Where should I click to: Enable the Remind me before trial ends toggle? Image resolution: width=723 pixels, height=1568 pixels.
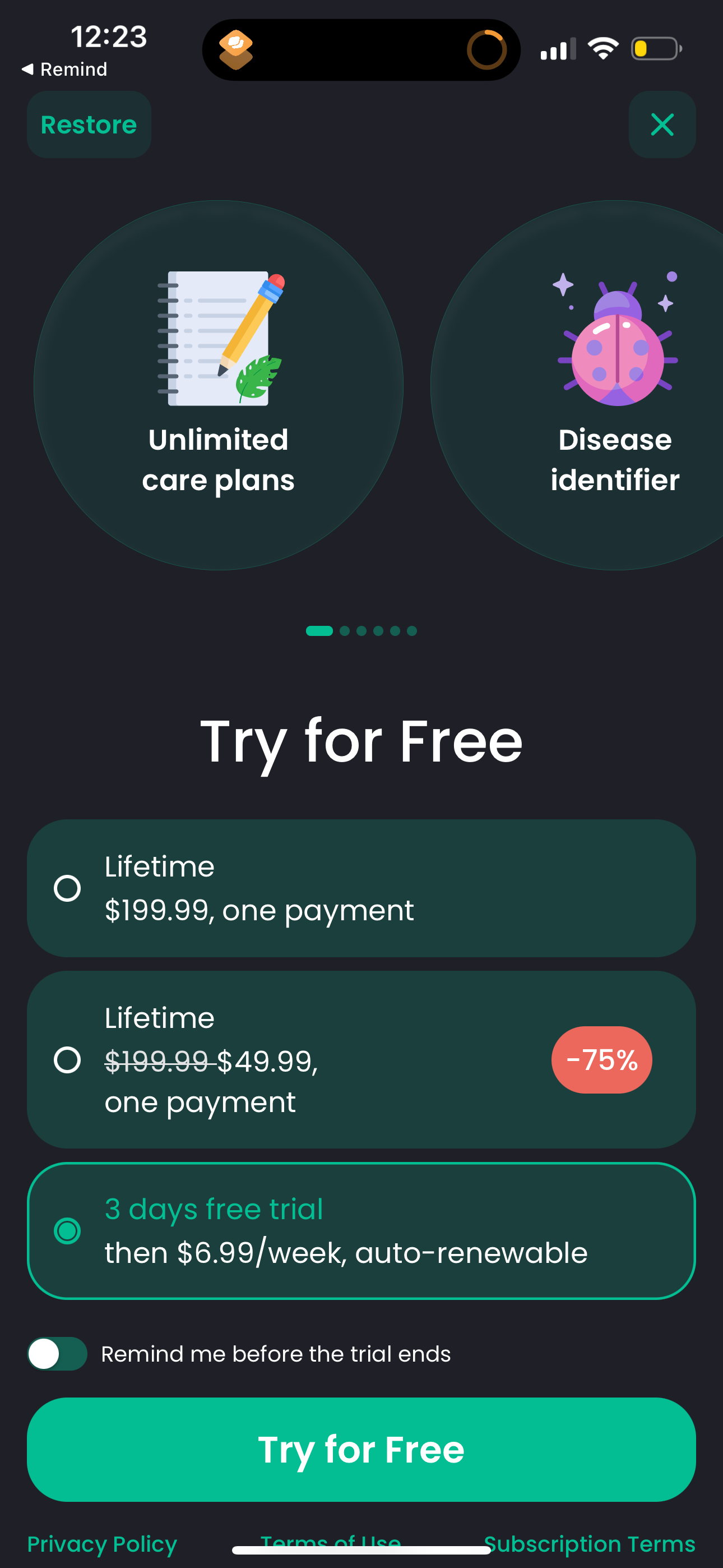(x=58, y=1353)
